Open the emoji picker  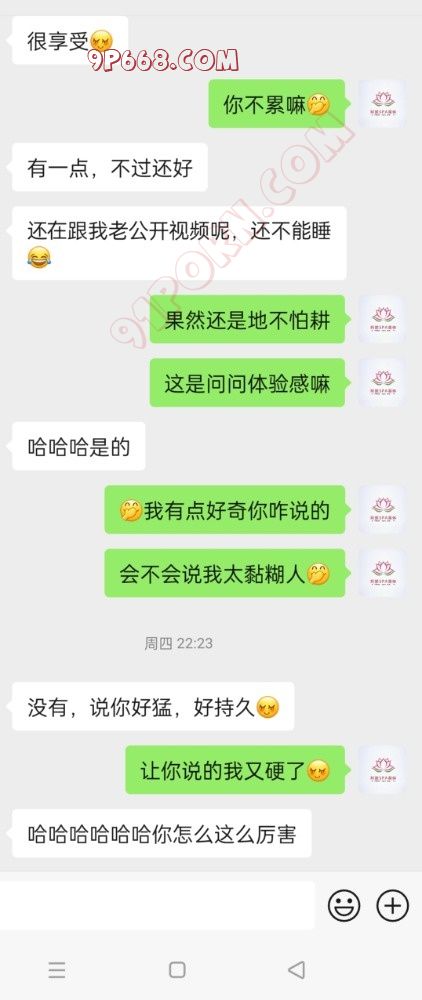pos(344,906)
